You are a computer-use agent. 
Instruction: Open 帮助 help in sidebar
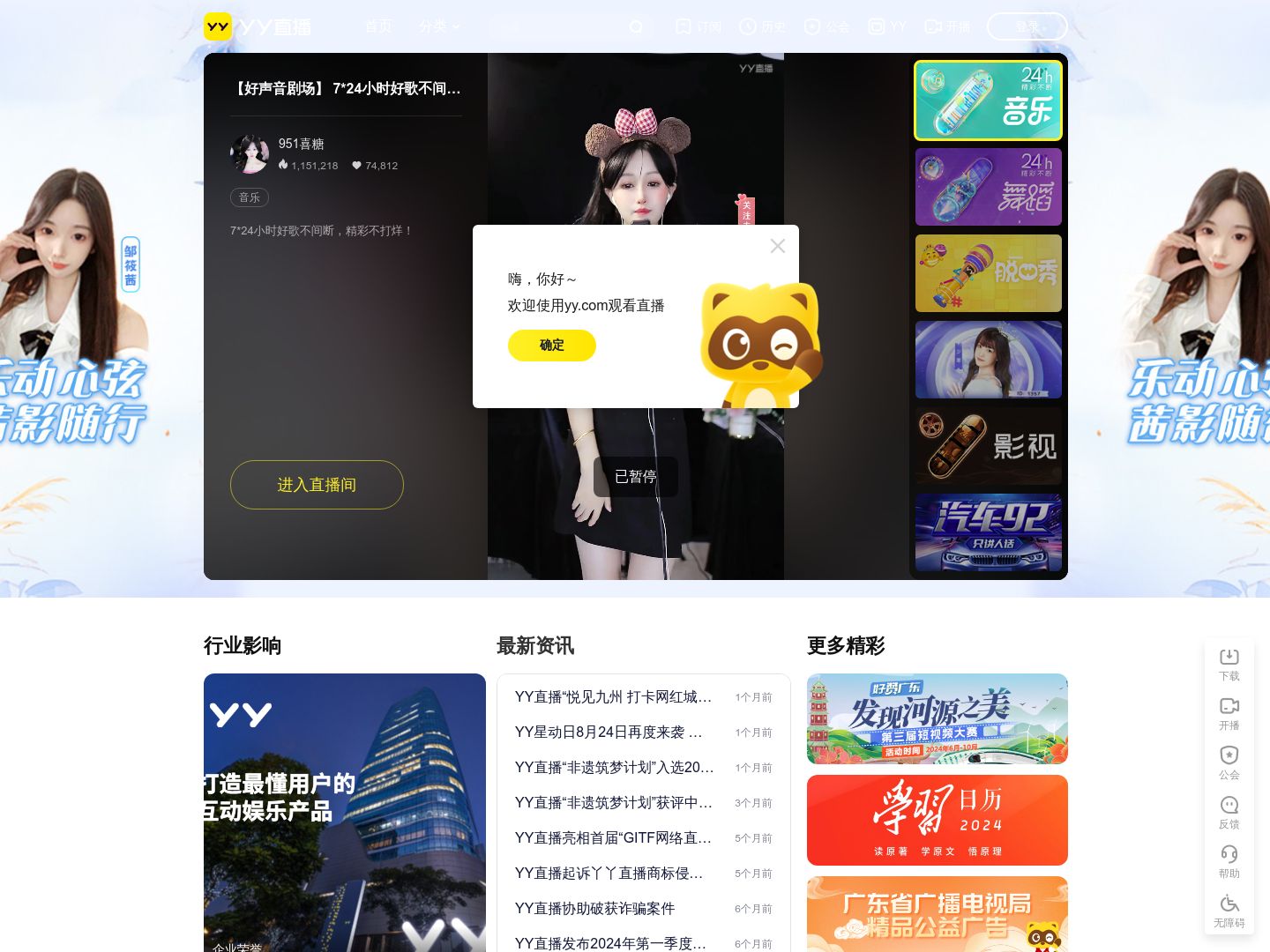click(1229, 861)
